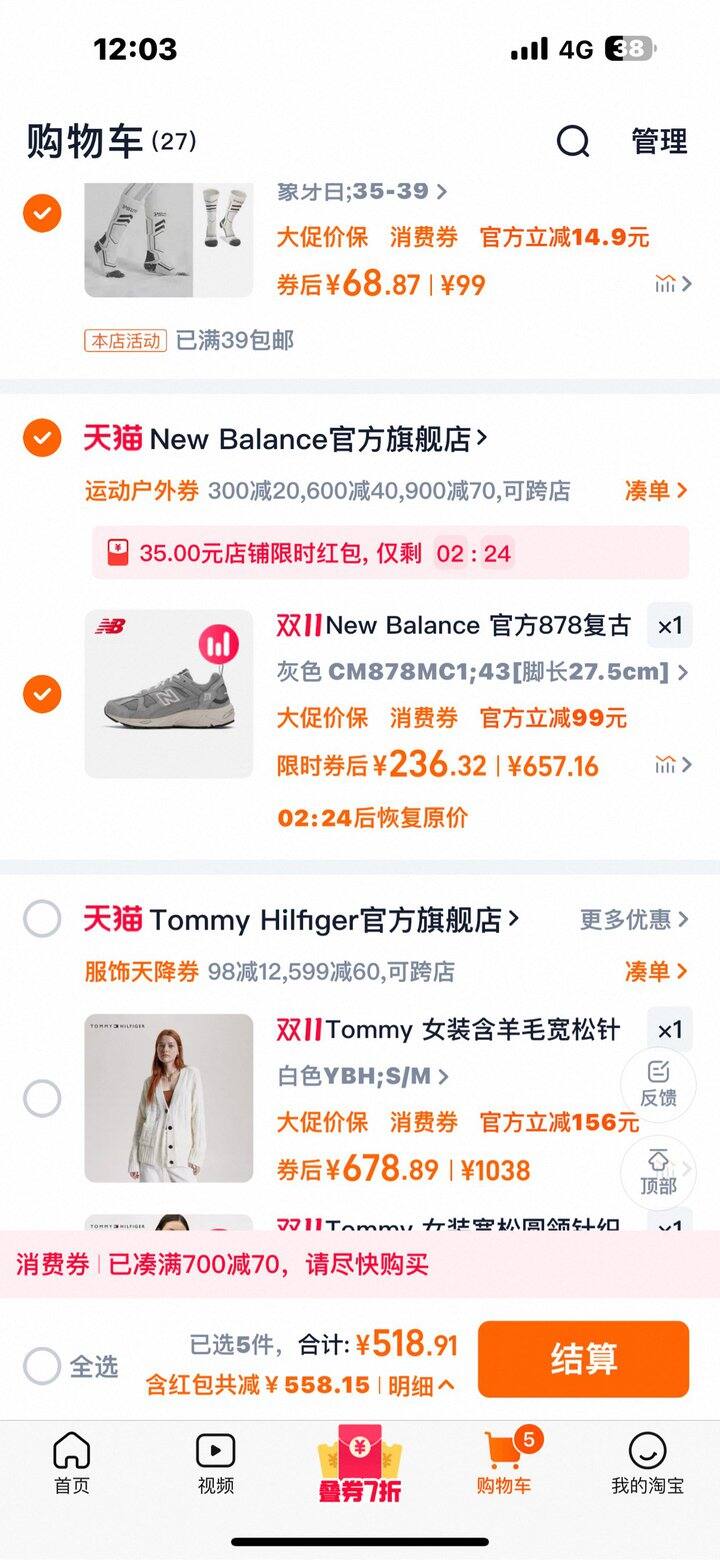Uncheck the New Balance 878 shoe item
720x1560 pixels.
click(x=42, y=694)
